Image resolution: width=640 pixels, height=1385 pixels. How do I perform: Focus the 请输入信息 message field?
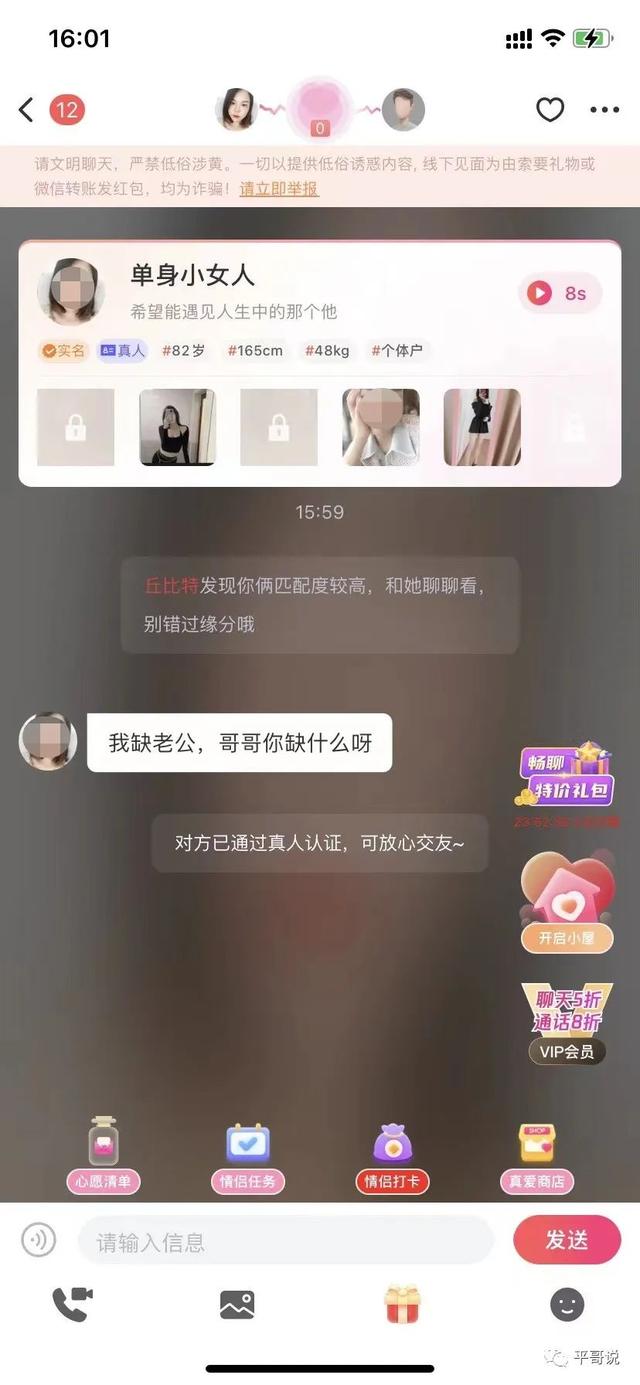coord(285,1241)
